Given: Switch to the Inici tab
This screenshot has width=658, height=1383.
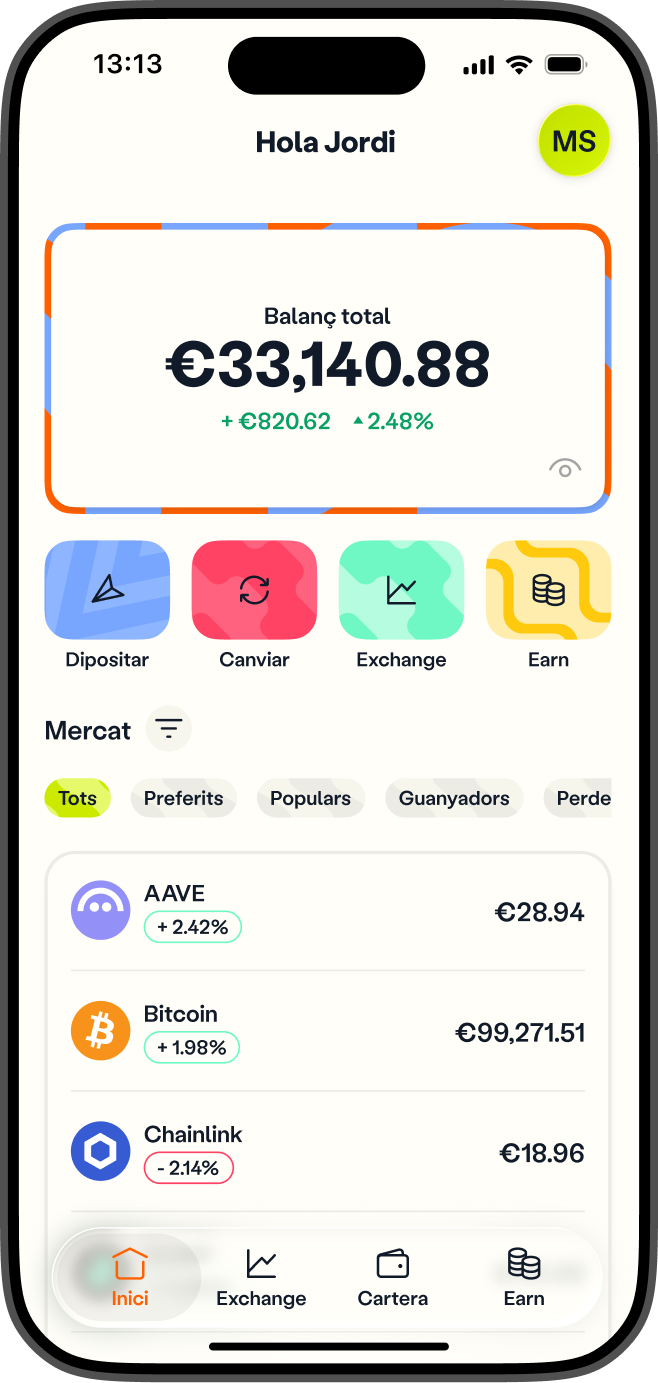Looking at the screenshot, I should click(130, 1278).
